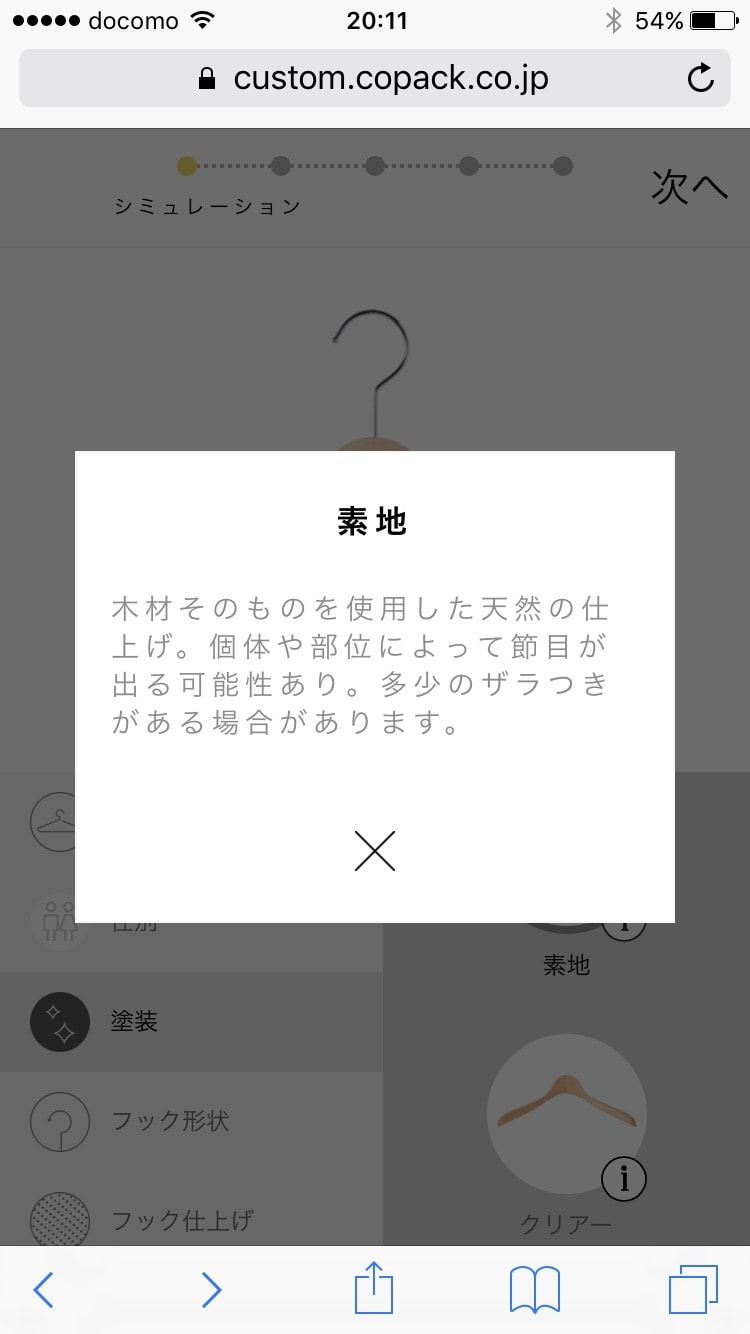This screenshot has width=750, height=1334.
Task: Open Safari bookmarks
Action: (535, 1289)
